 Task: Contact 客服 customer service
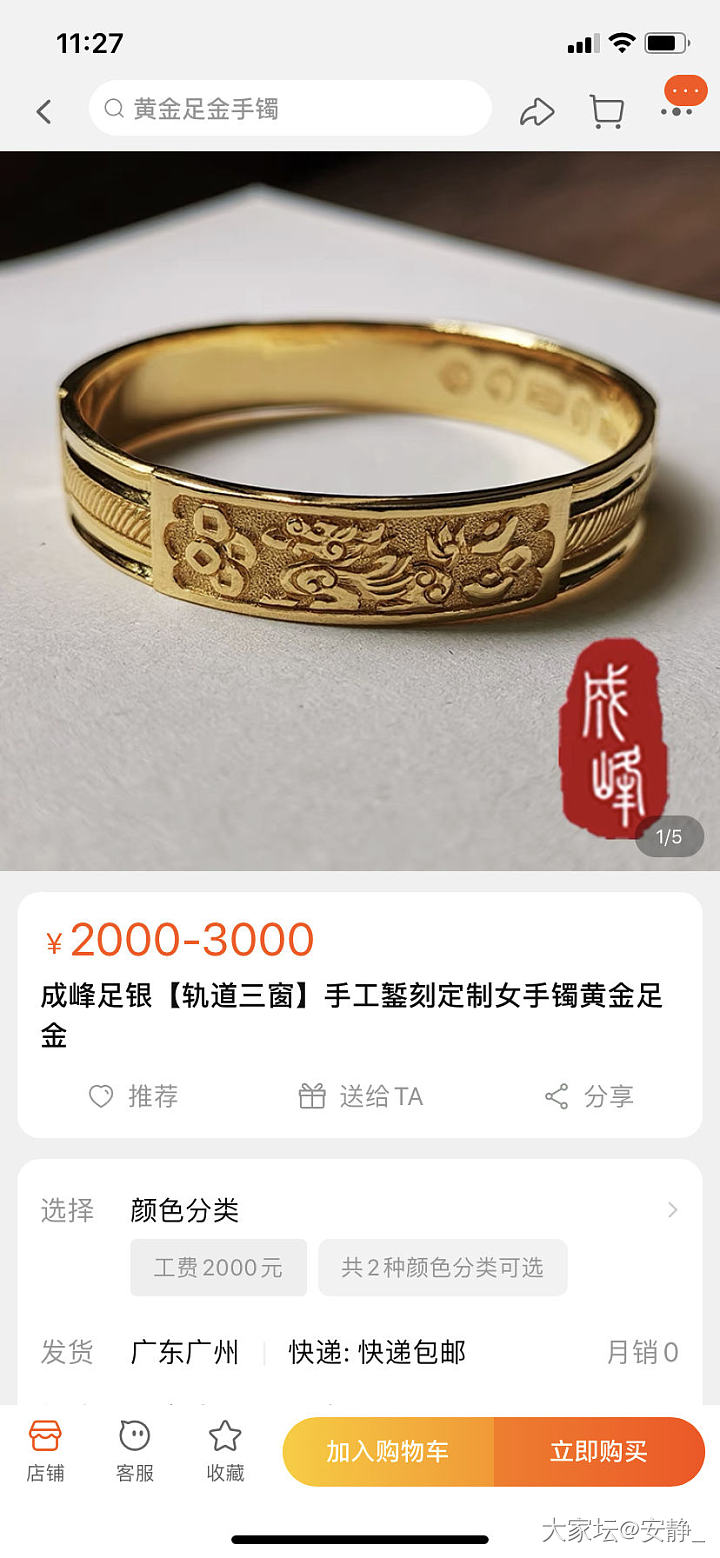pos(135,1450)
